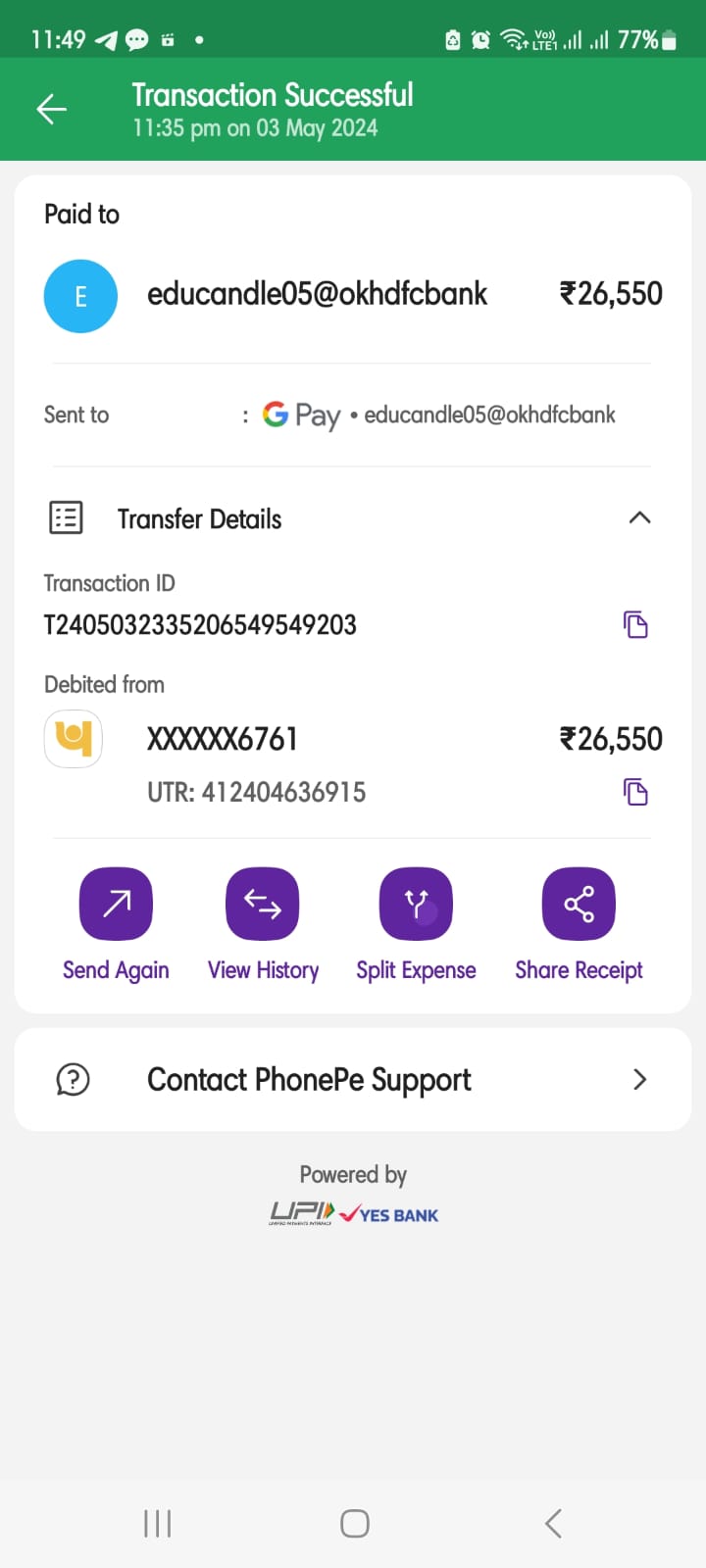Collapse the Transfer Details section

639,517
